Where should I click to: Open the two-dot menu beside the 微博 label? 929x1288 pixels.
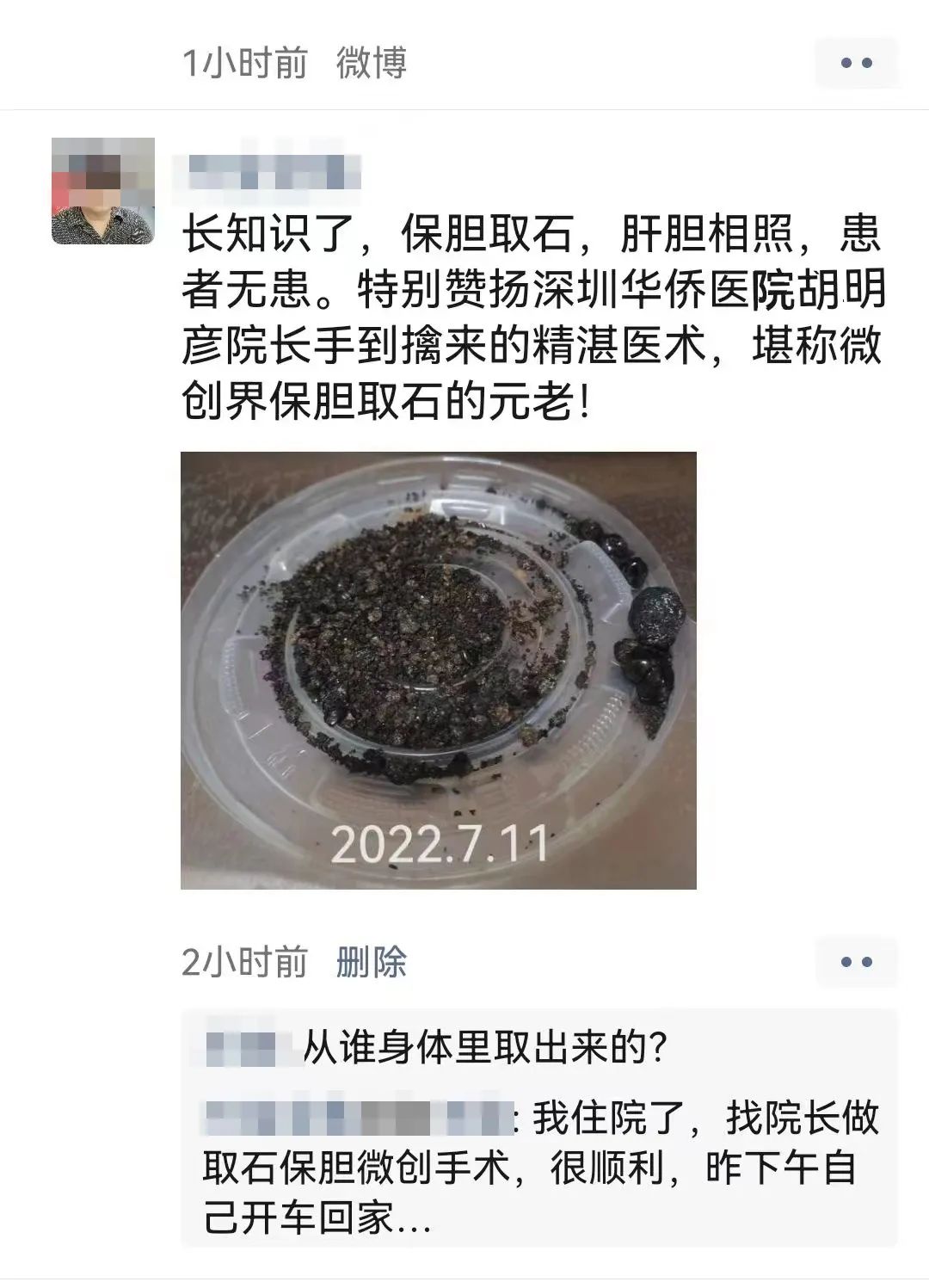point(856,63)
